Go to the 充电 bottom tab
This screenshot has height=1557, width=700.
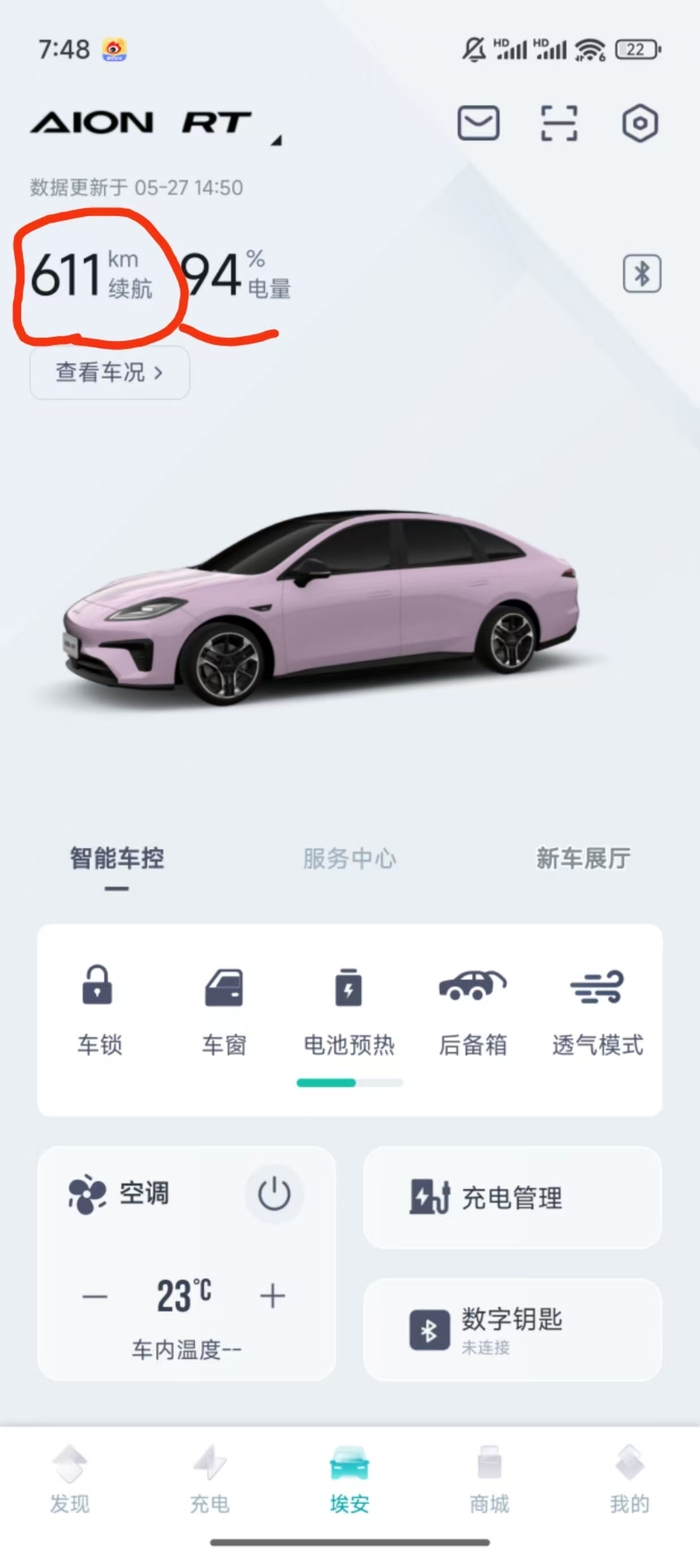209,1480
